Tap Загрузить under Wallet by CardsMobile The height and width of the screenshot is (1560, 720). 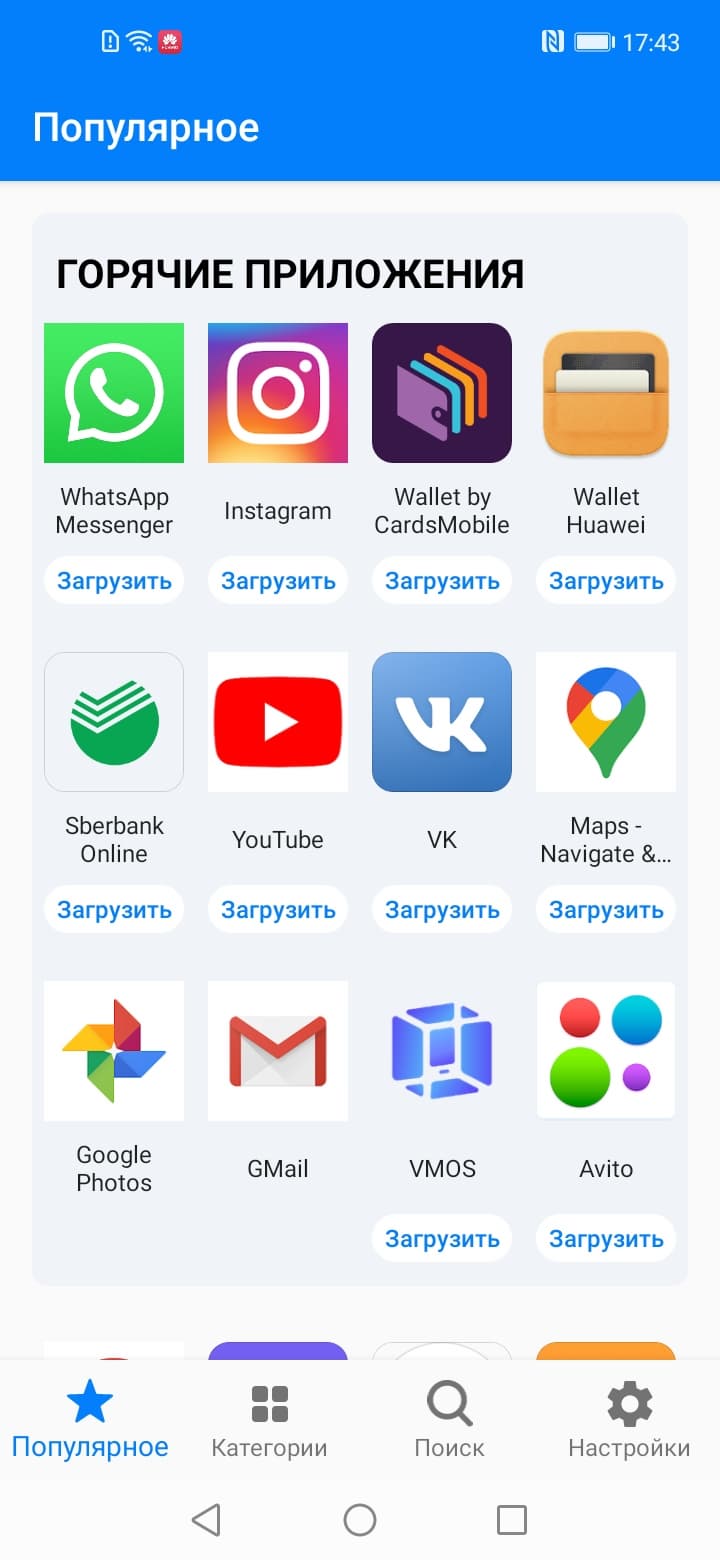click(x=442, y=581)
